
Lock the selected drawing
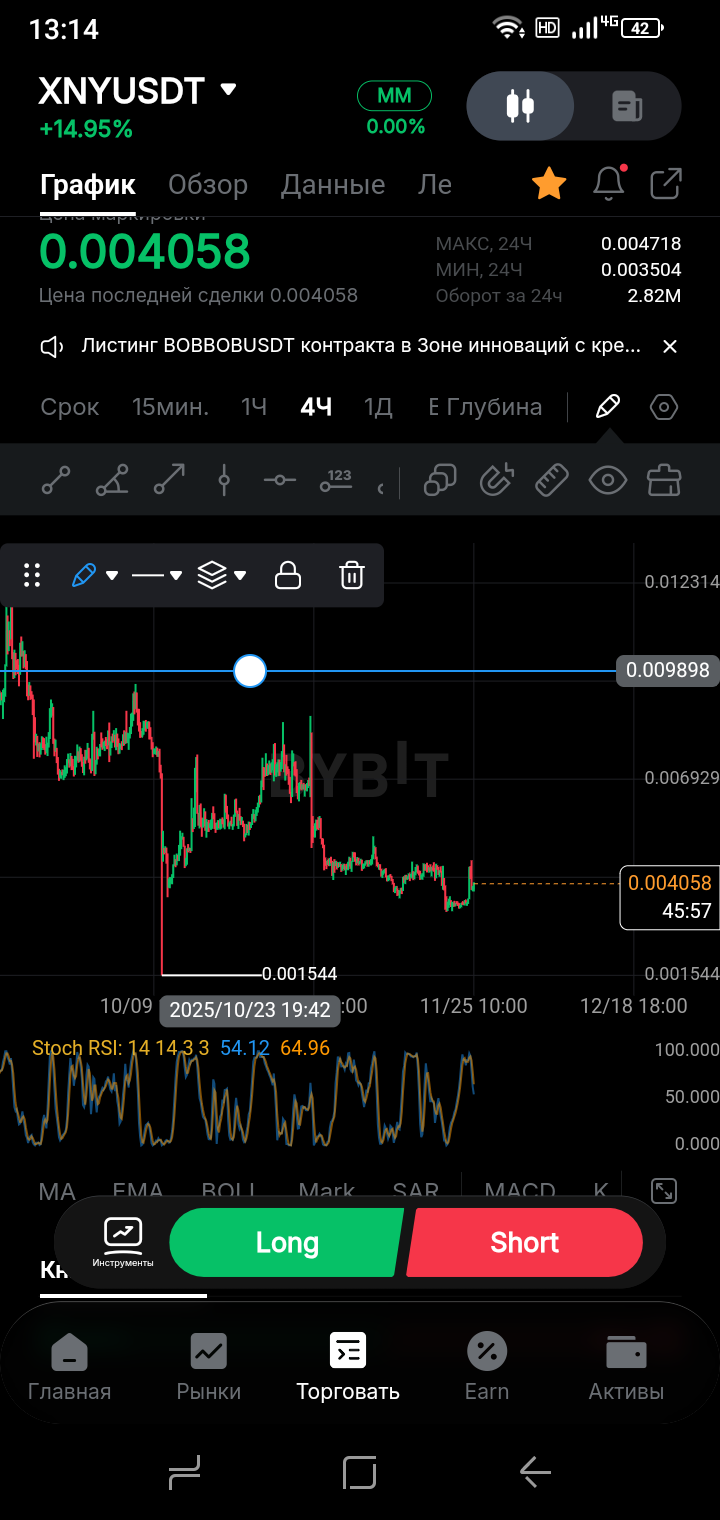[x=288, y=575]
